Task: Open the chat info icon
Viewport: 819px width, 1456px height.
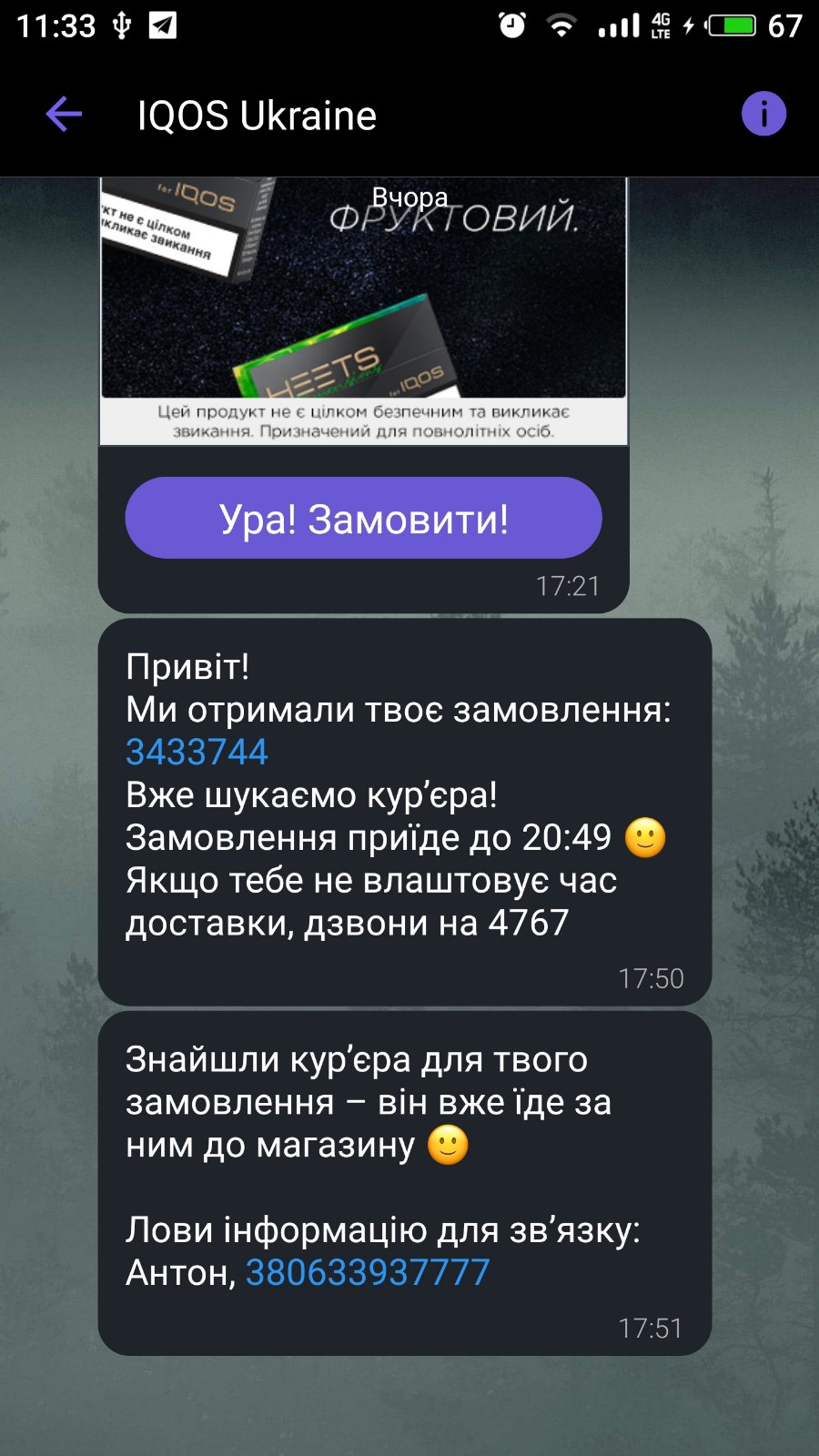Action: coord(763,115)
